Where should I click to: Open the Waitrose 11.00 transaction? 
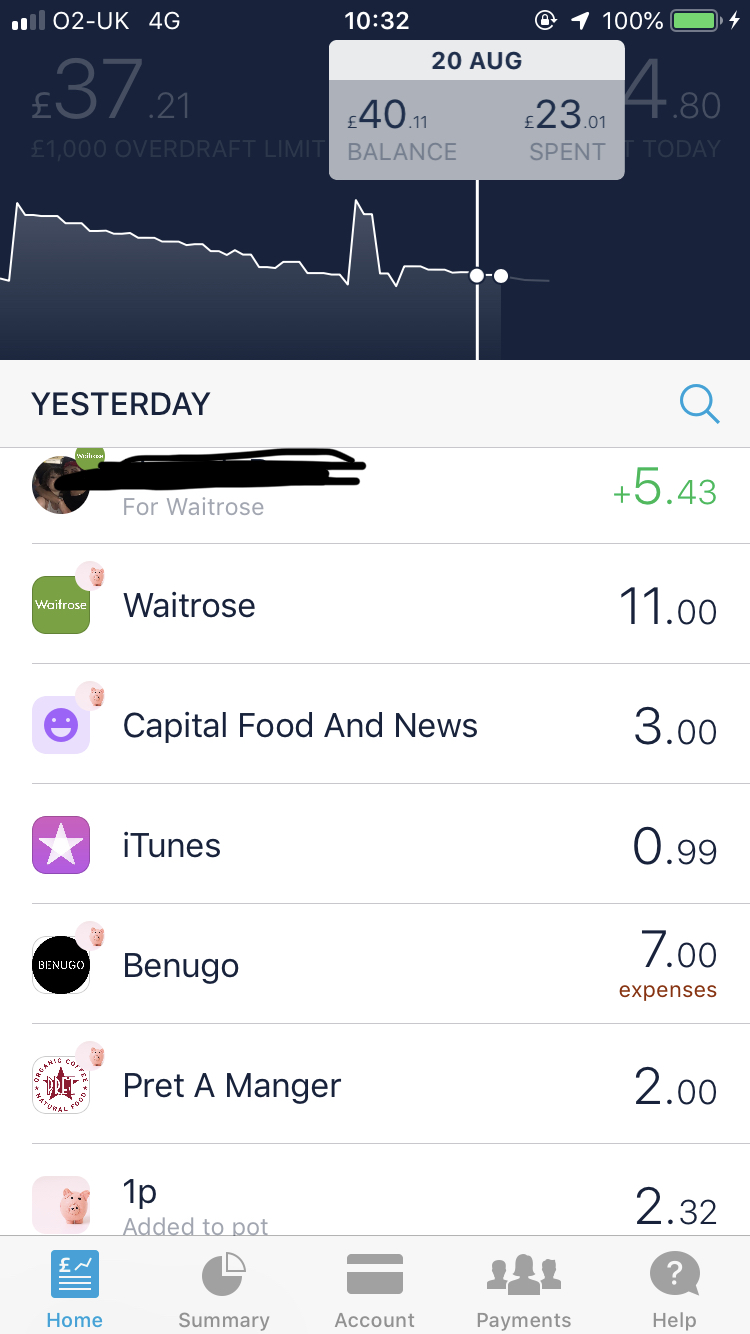pos(375,604)
